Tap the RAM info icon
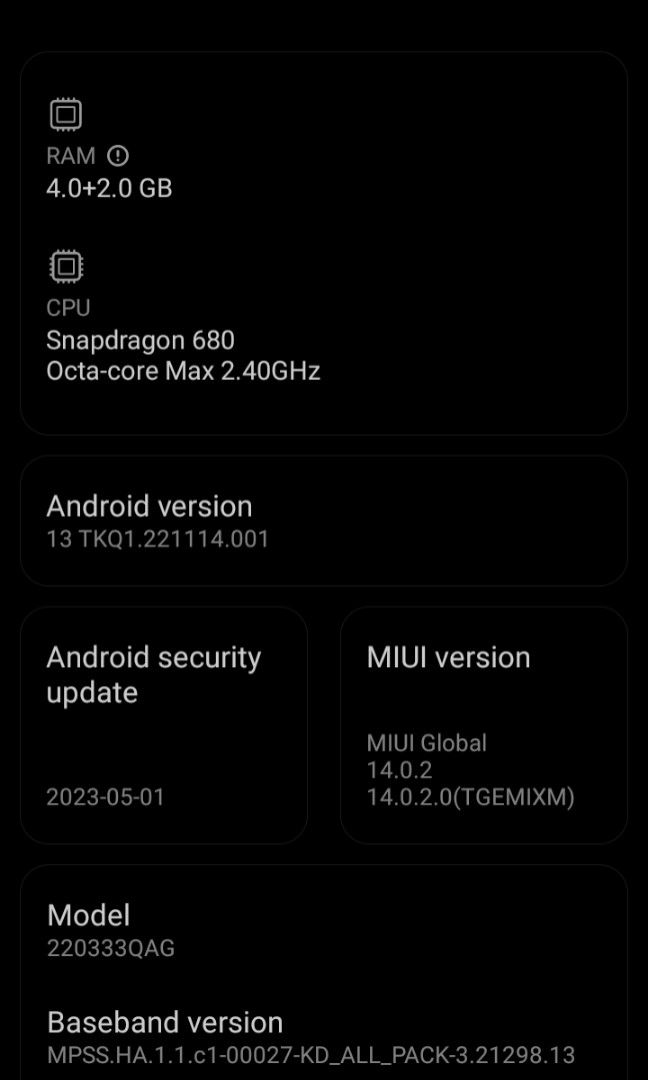Screen dimensions: 648x1080 pyautogui.click(x=118, y=156)
